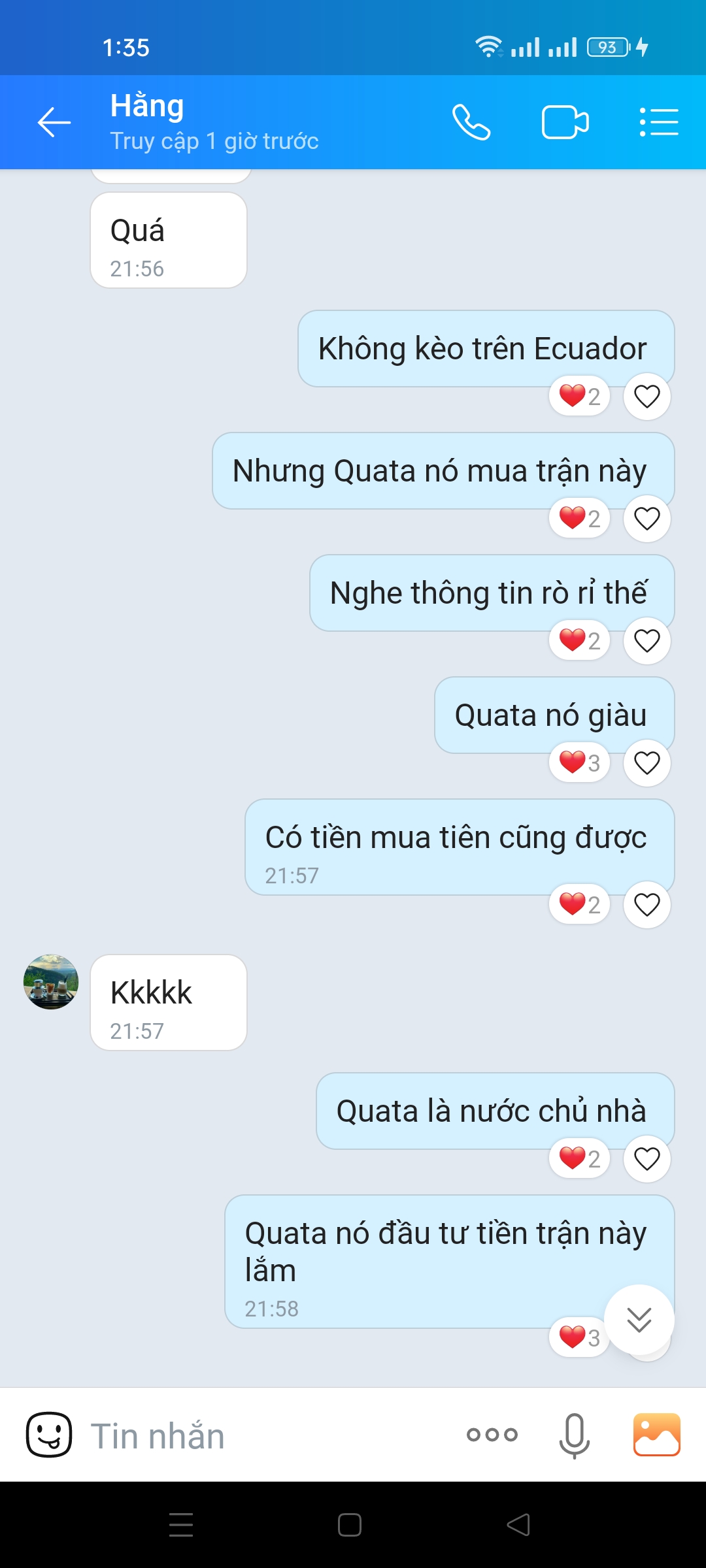Heart the message 'Quata là nước chủ nhà'
This screenshot has height=1568, width=706.
(647, 1159)
